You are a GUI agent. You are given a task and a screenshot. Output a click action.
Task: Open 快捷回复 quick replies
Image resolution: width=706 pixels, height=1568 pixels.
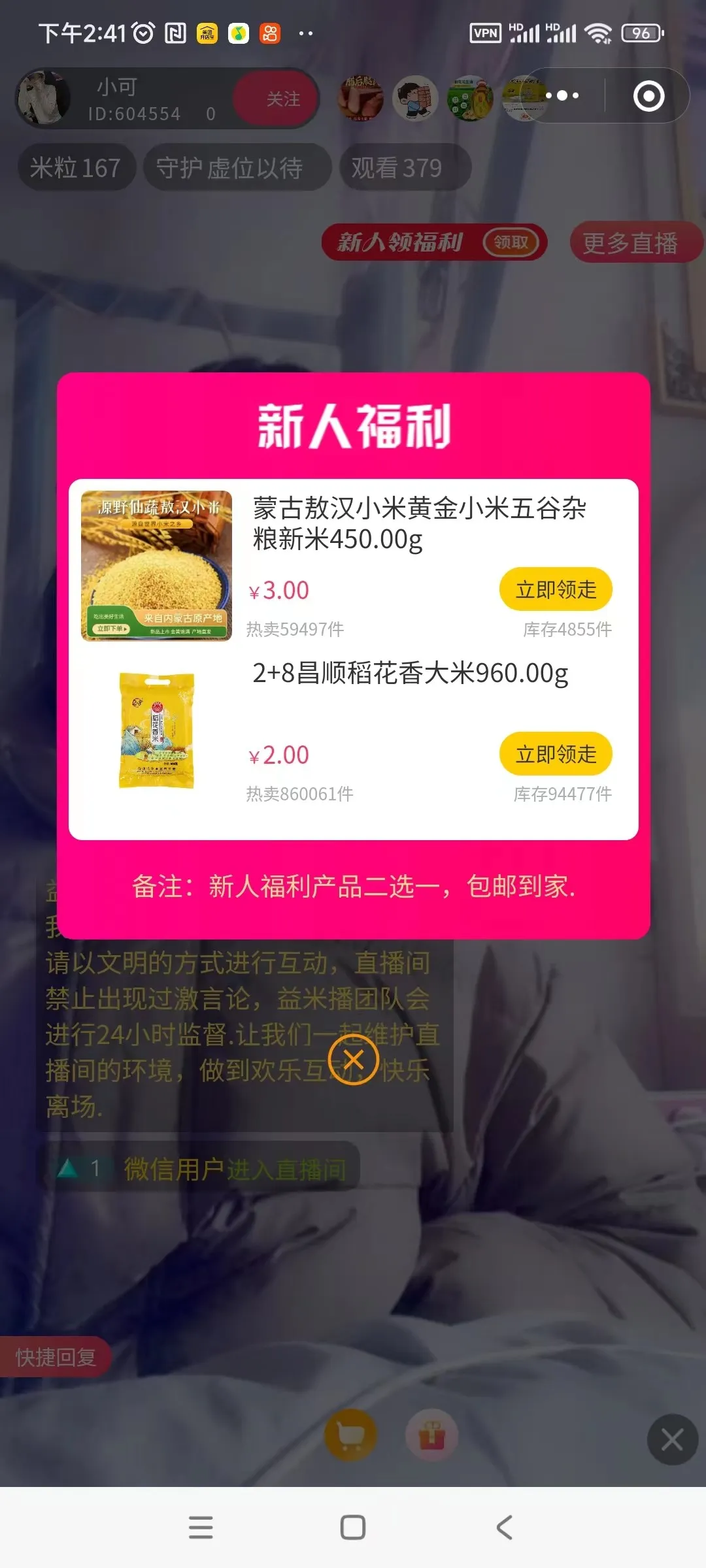(56, 1357)
